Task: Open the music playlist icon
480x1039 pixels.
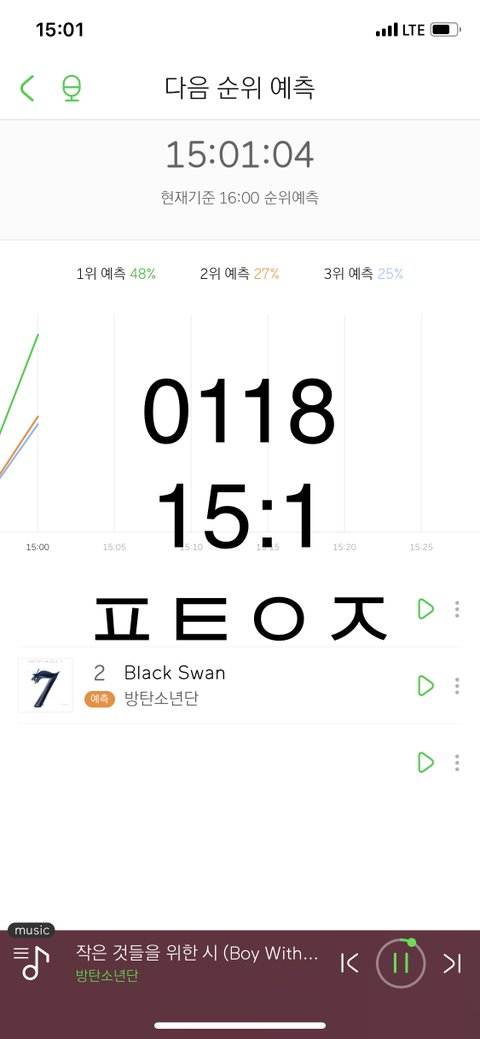Action: [31, 962]
